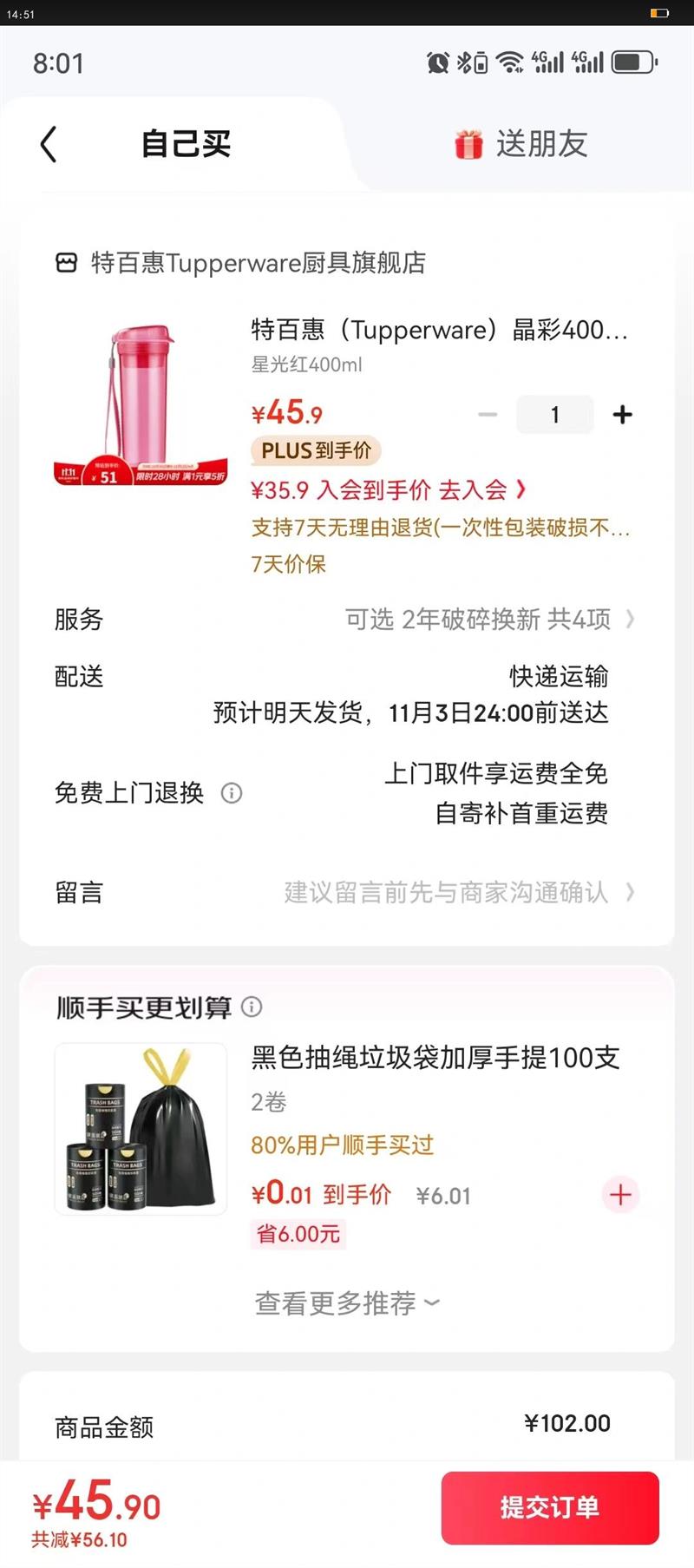Screen dimensions: 694x1568
Task: Open the 配送 delivery row
Action: click(x=346, y=694)
